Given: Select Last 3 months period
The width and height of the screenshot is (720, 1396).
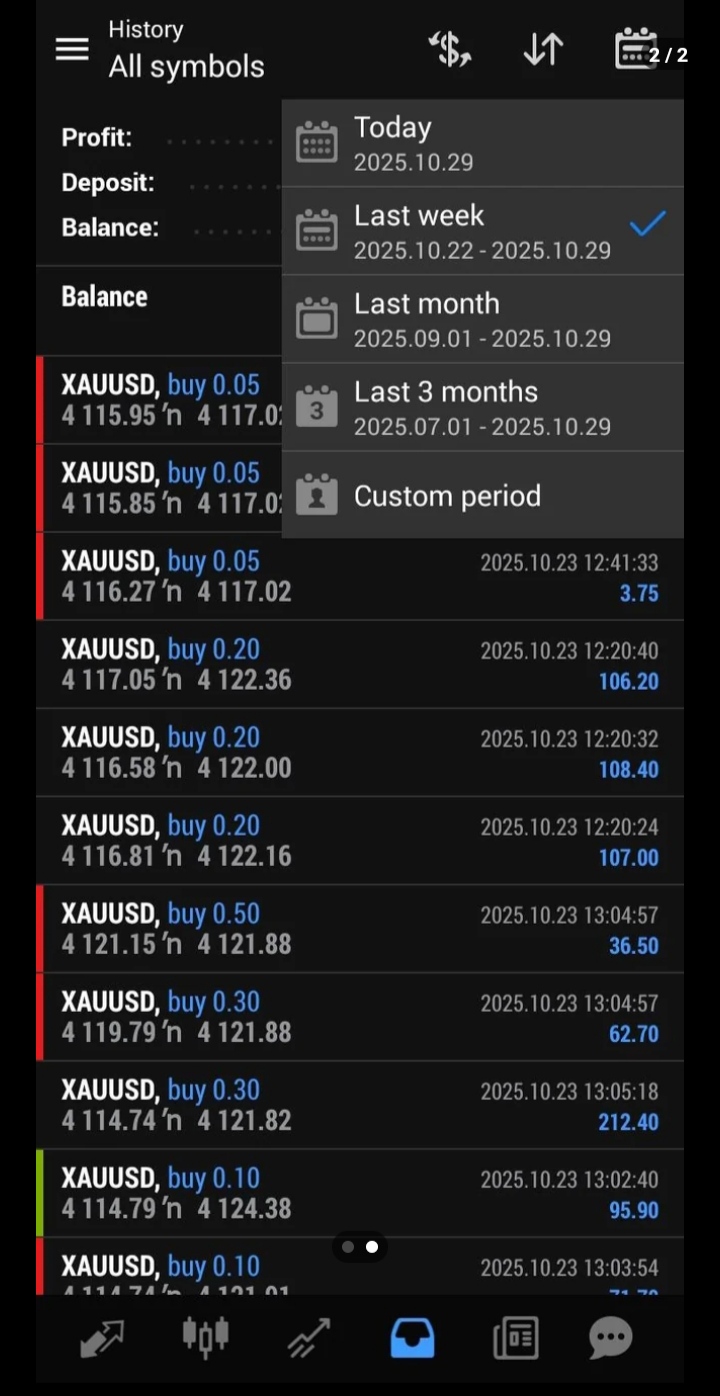Looking at the screenshot, I should pos(482,407).
